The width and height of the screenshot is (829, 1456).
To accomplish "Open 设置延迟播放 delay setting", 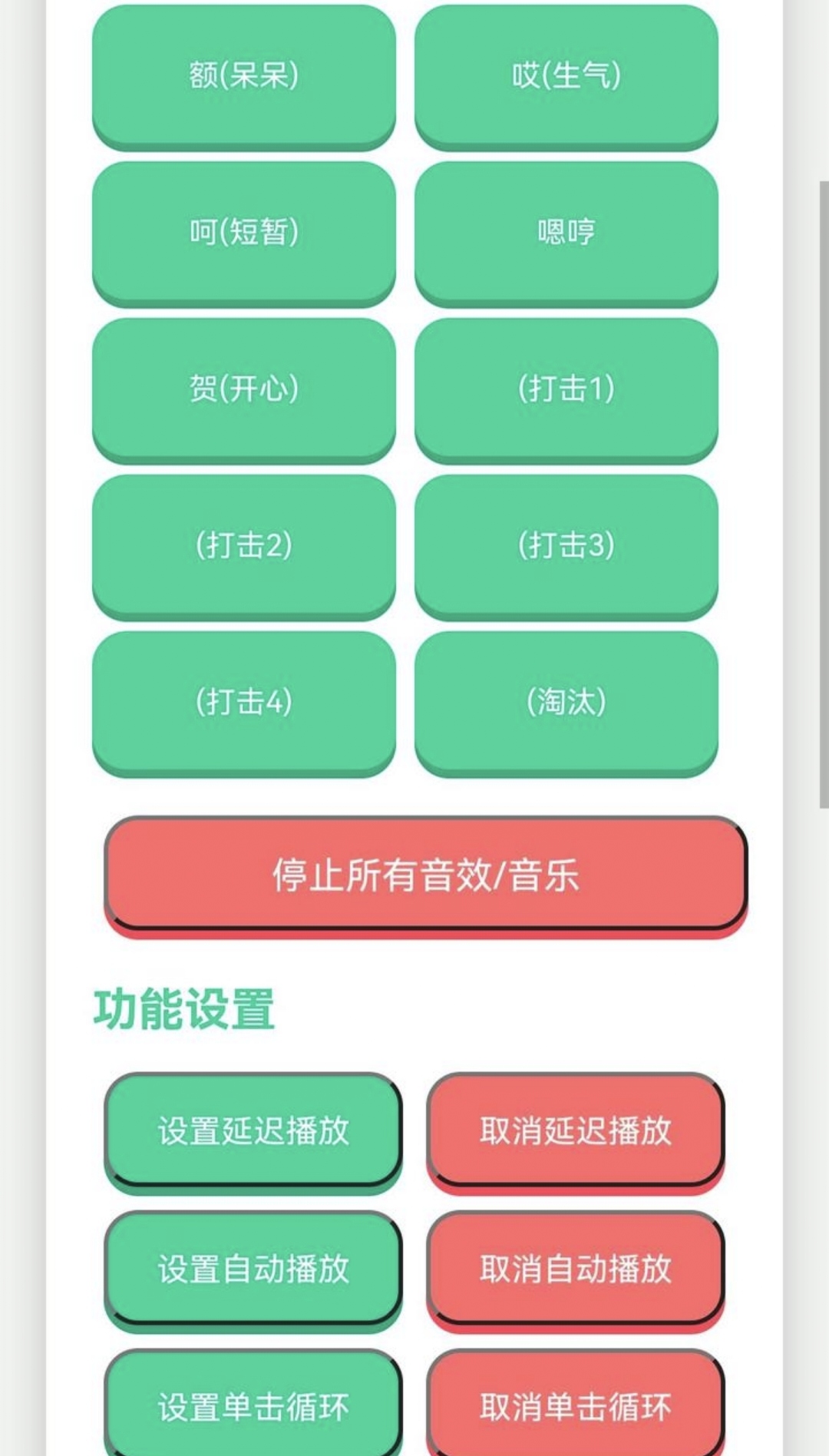I will pyautogui.click(x=253, y=1130).
